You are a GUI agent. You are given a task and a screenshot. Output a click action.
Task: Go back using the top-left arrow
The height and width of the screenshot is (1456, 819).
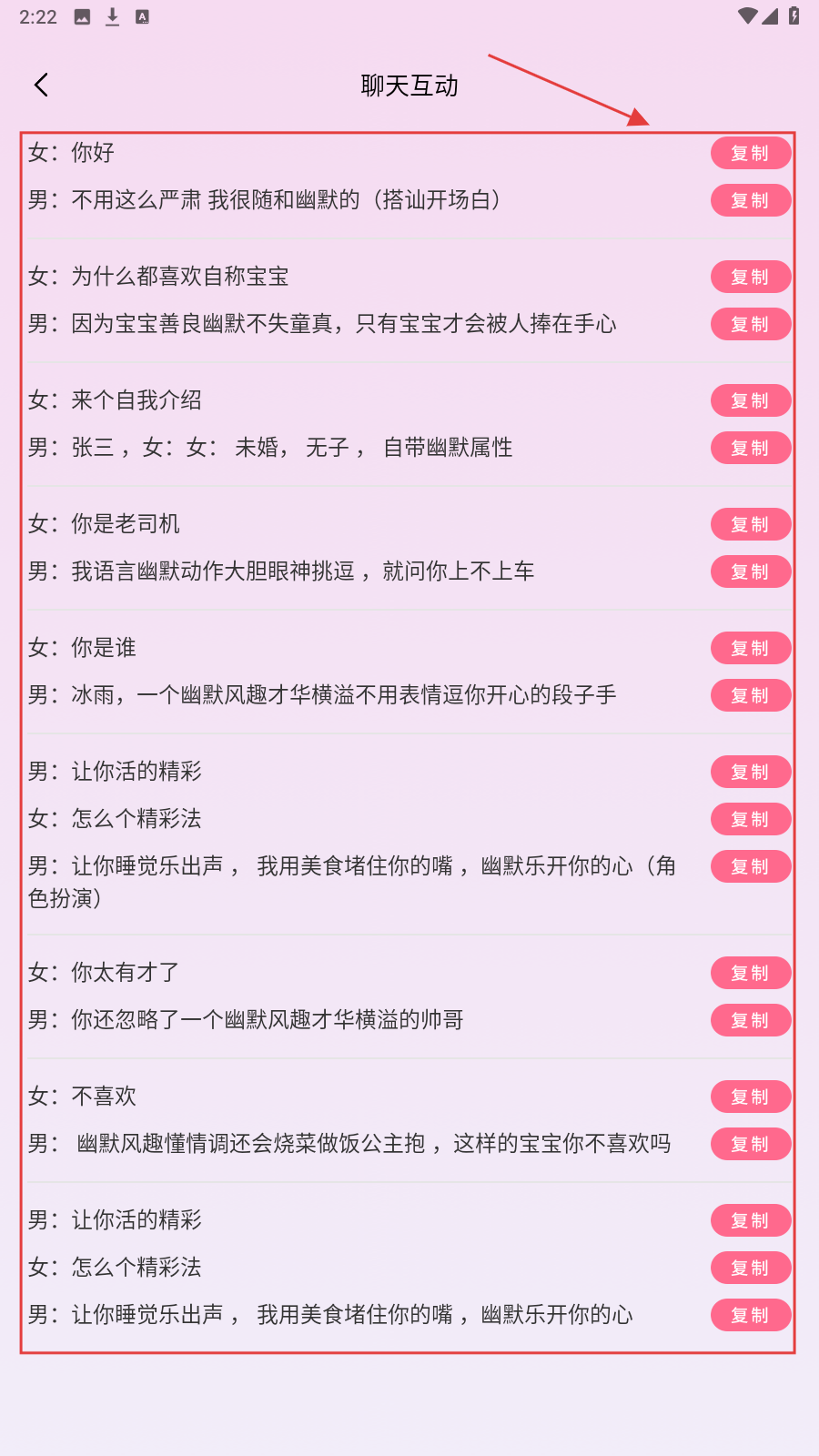click(x=41, y=86)
